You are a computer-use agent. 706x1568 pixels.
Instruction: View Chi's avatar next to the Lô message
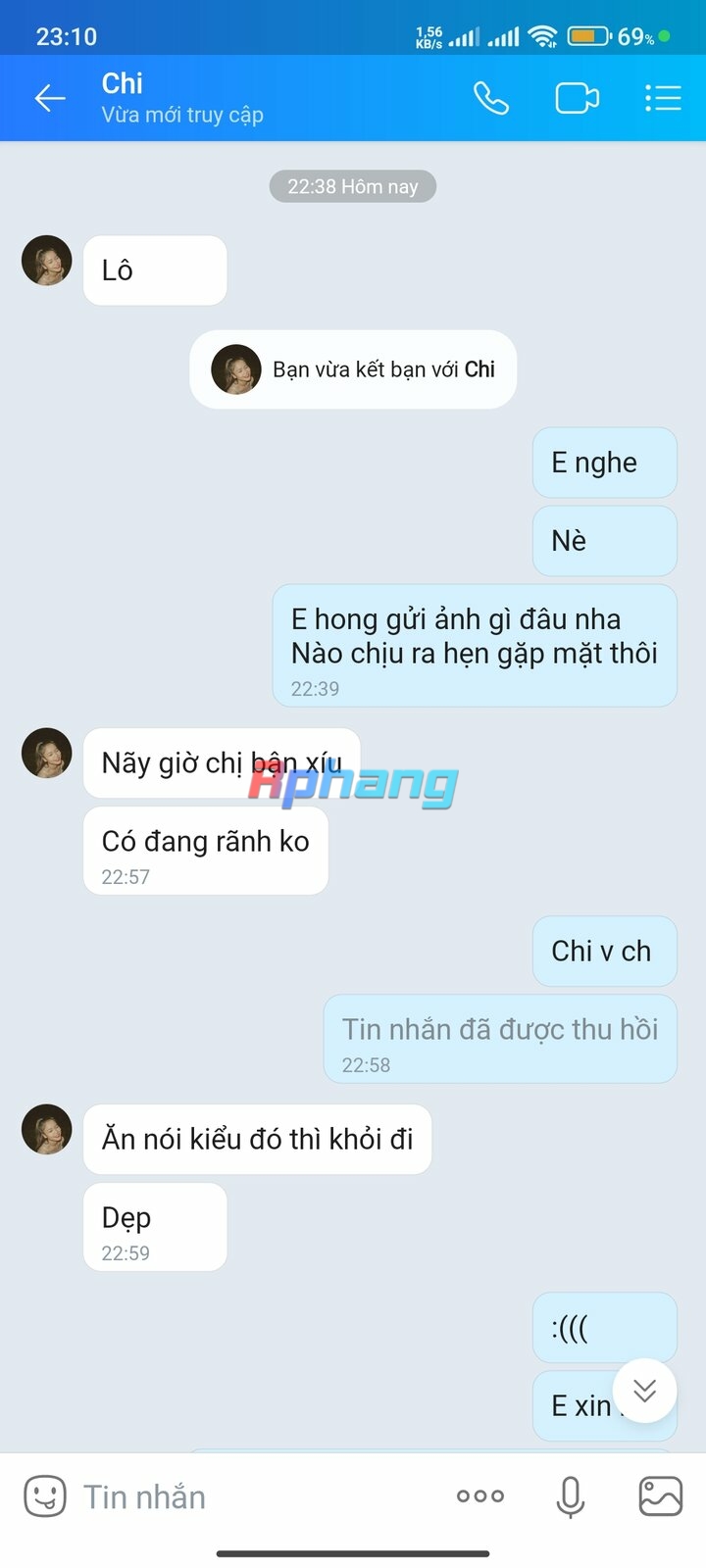(47, 261)
